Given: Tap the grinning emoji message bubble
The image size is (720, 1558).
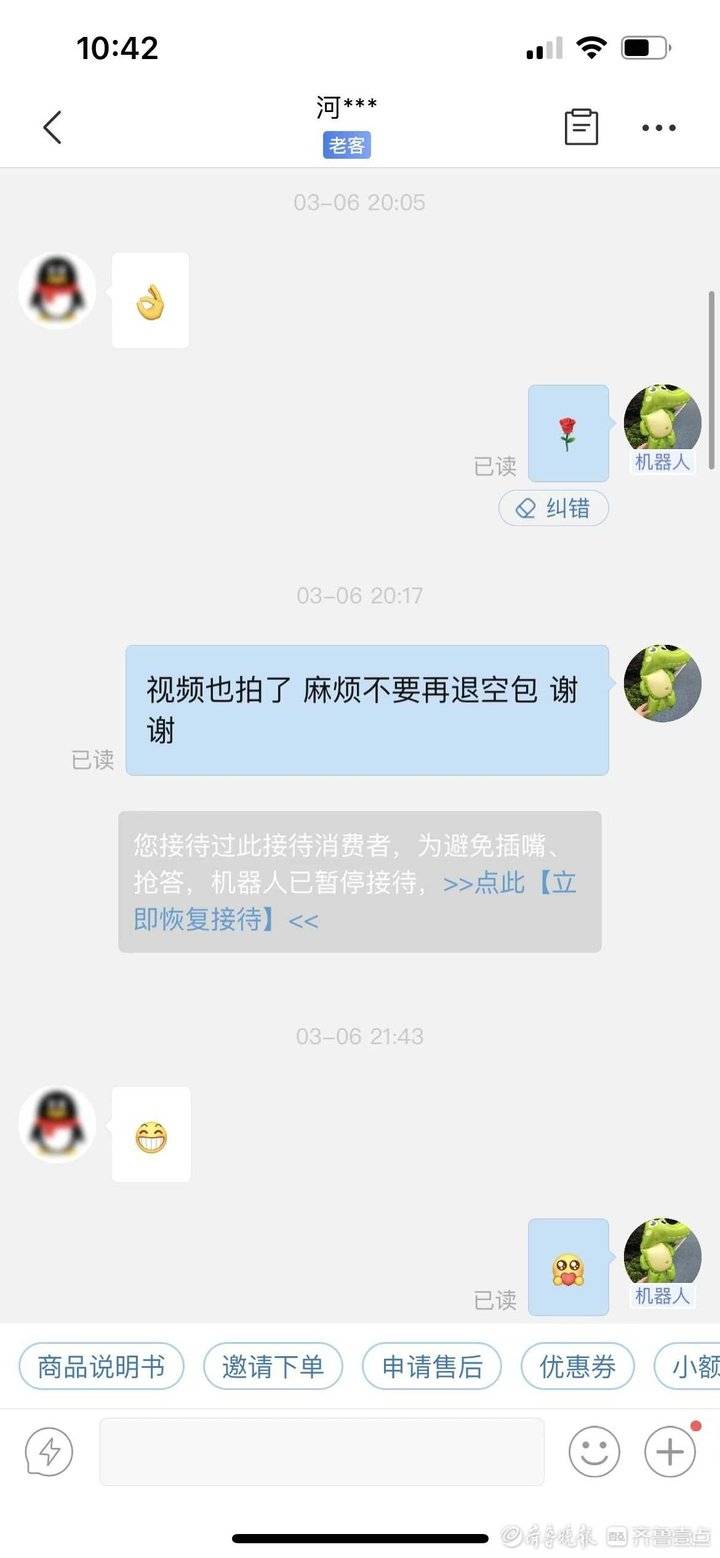Looking at the screenshot, I should (x=151, y=1133).
